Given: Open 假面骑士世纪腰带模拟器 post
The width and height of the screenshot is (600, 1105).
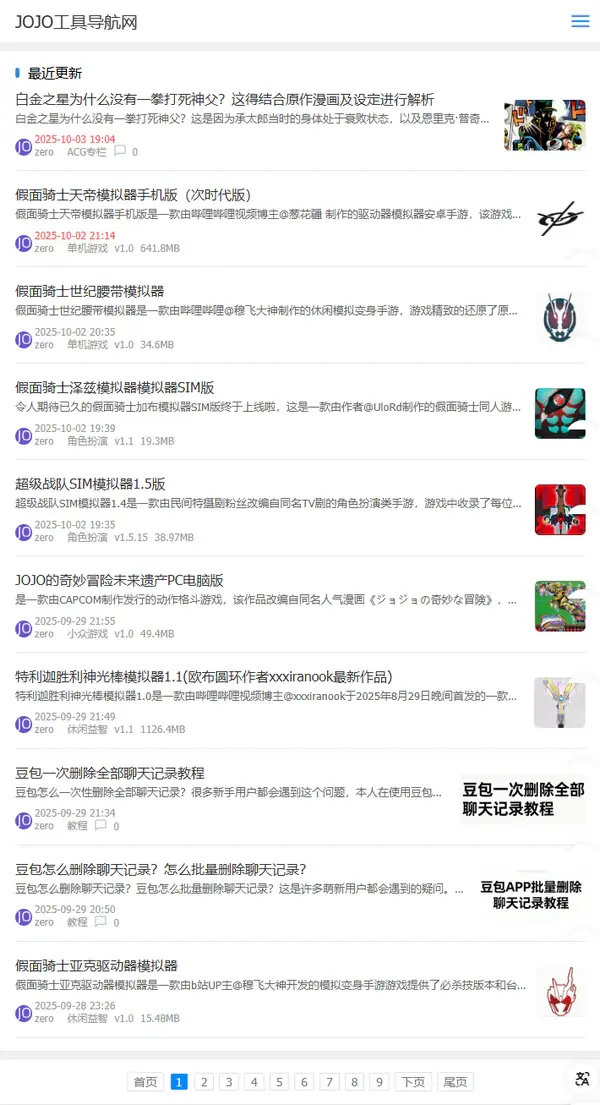Looking at the screenshot, I should 90,291.
